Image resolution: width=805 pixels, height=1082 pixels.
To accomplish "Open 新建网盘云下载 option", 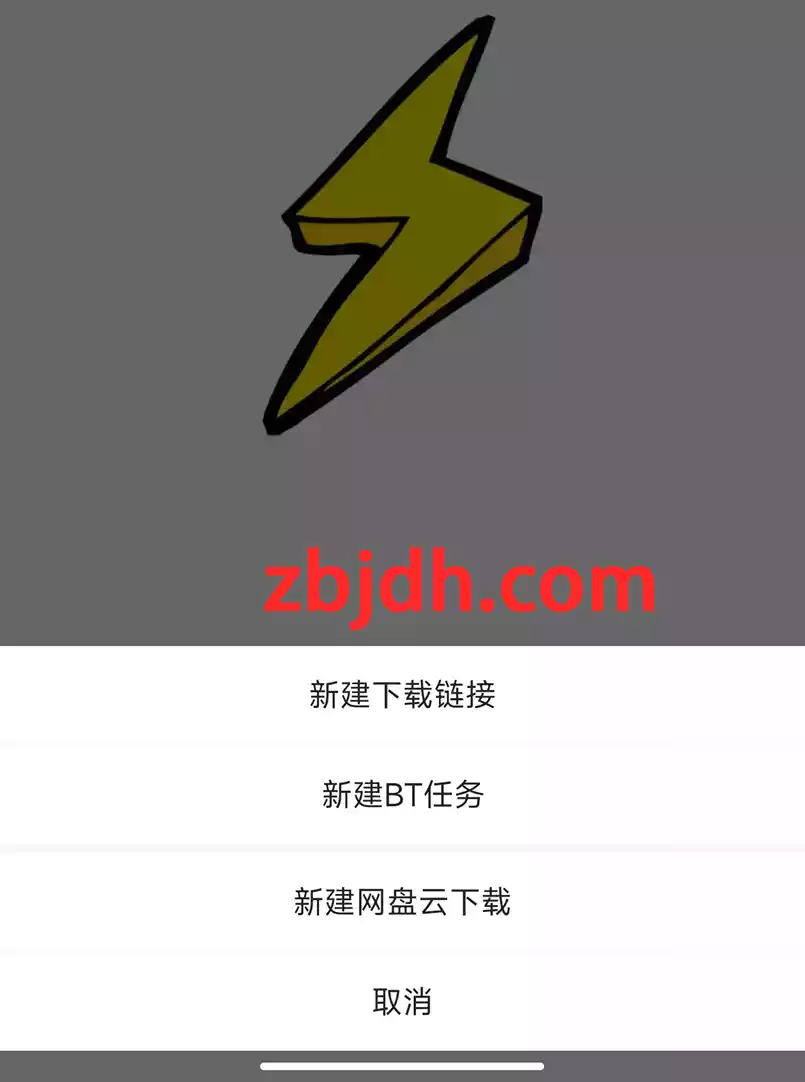I will [402, 902].
